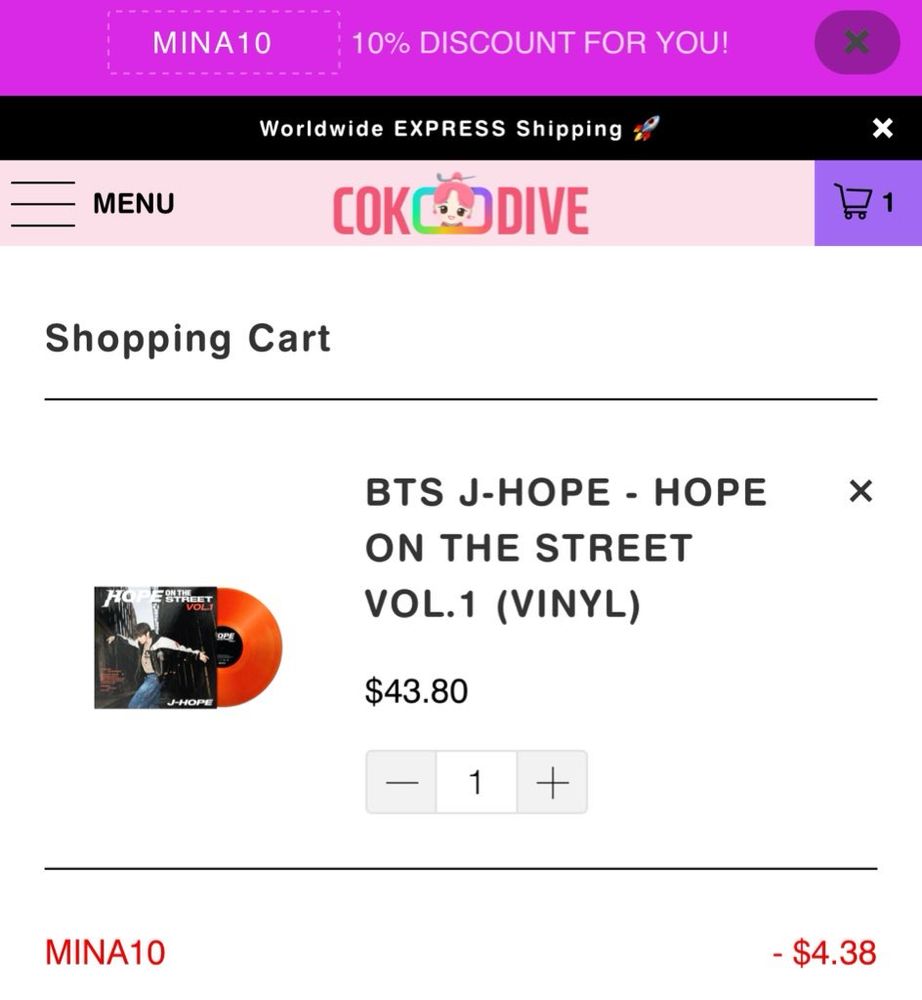Dismiss the MINA10 discount banner
Screen dimensions: 922x1000
coord(856,42)
